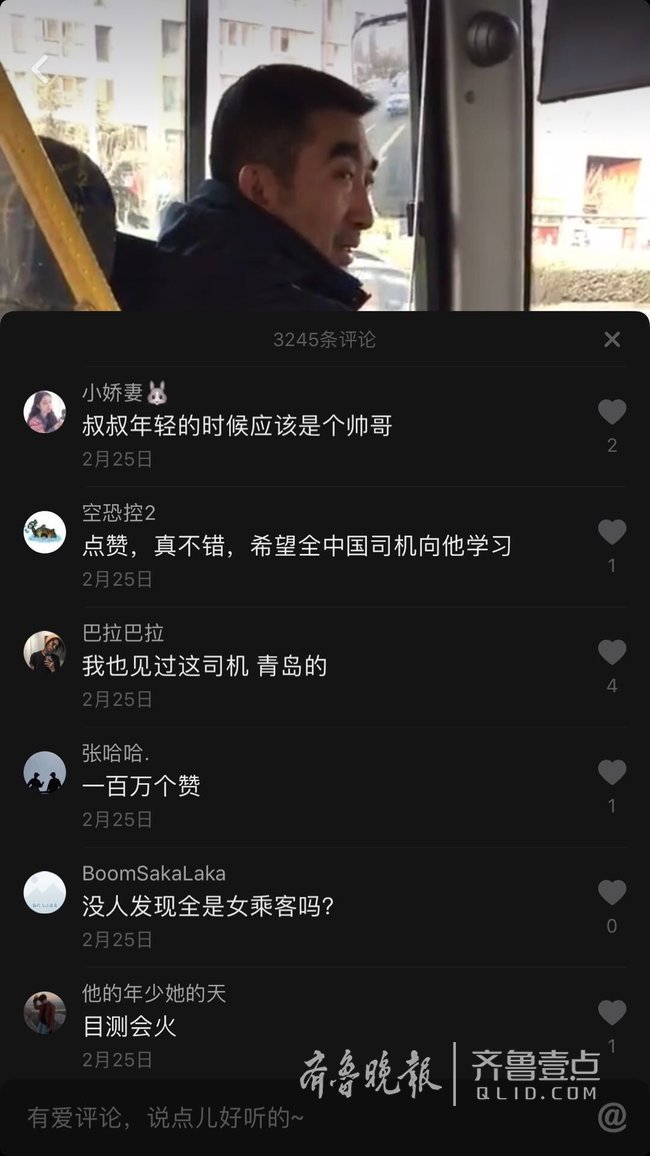Open 空恐控2's profile avatar
The height and width of the screenshot is (1156, 650).
click(45, 532)
